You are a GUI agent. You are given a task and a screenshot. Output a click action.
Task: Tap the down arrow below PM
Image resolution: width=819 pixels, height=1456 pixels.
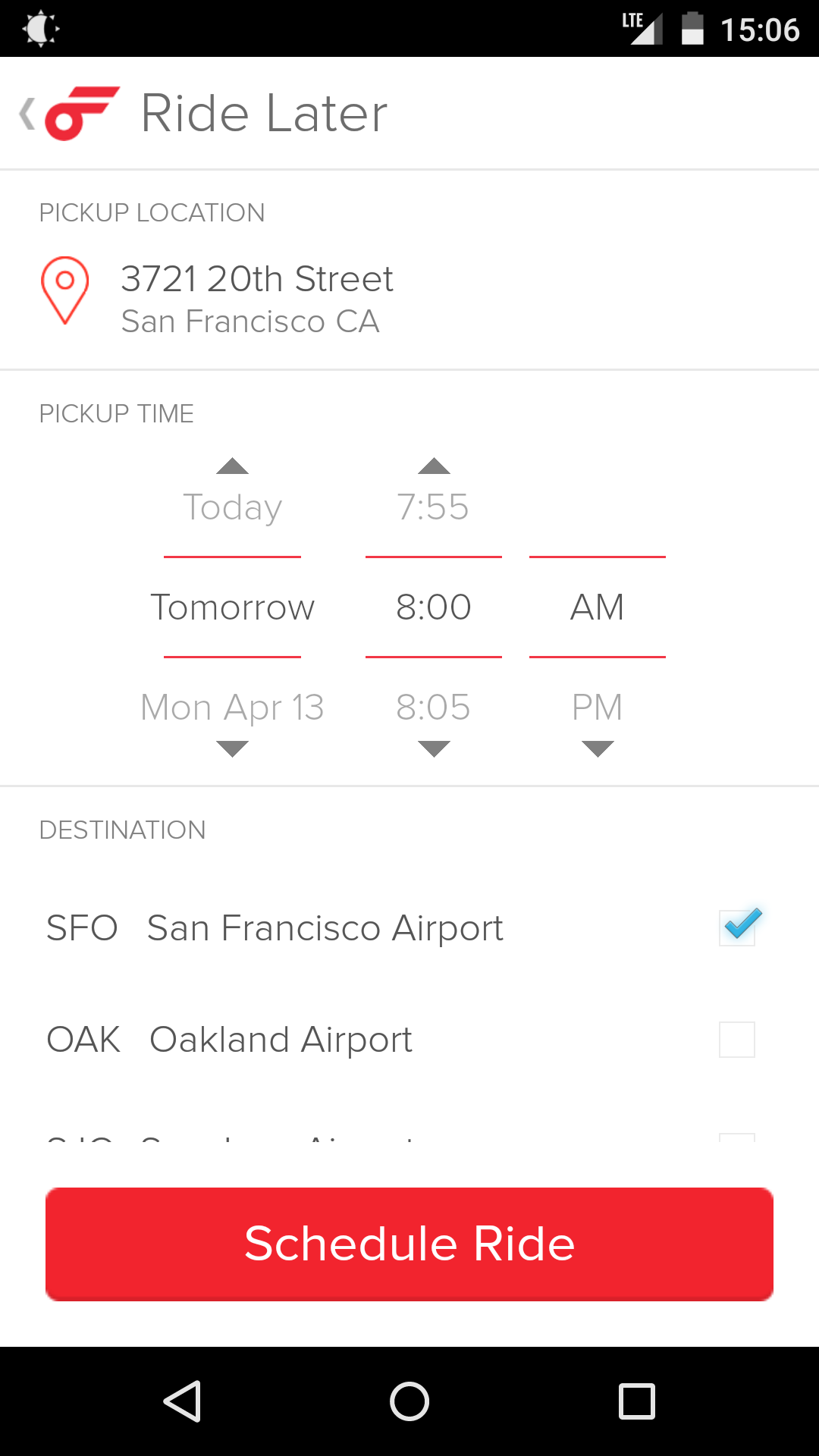[x=597, y=747]
